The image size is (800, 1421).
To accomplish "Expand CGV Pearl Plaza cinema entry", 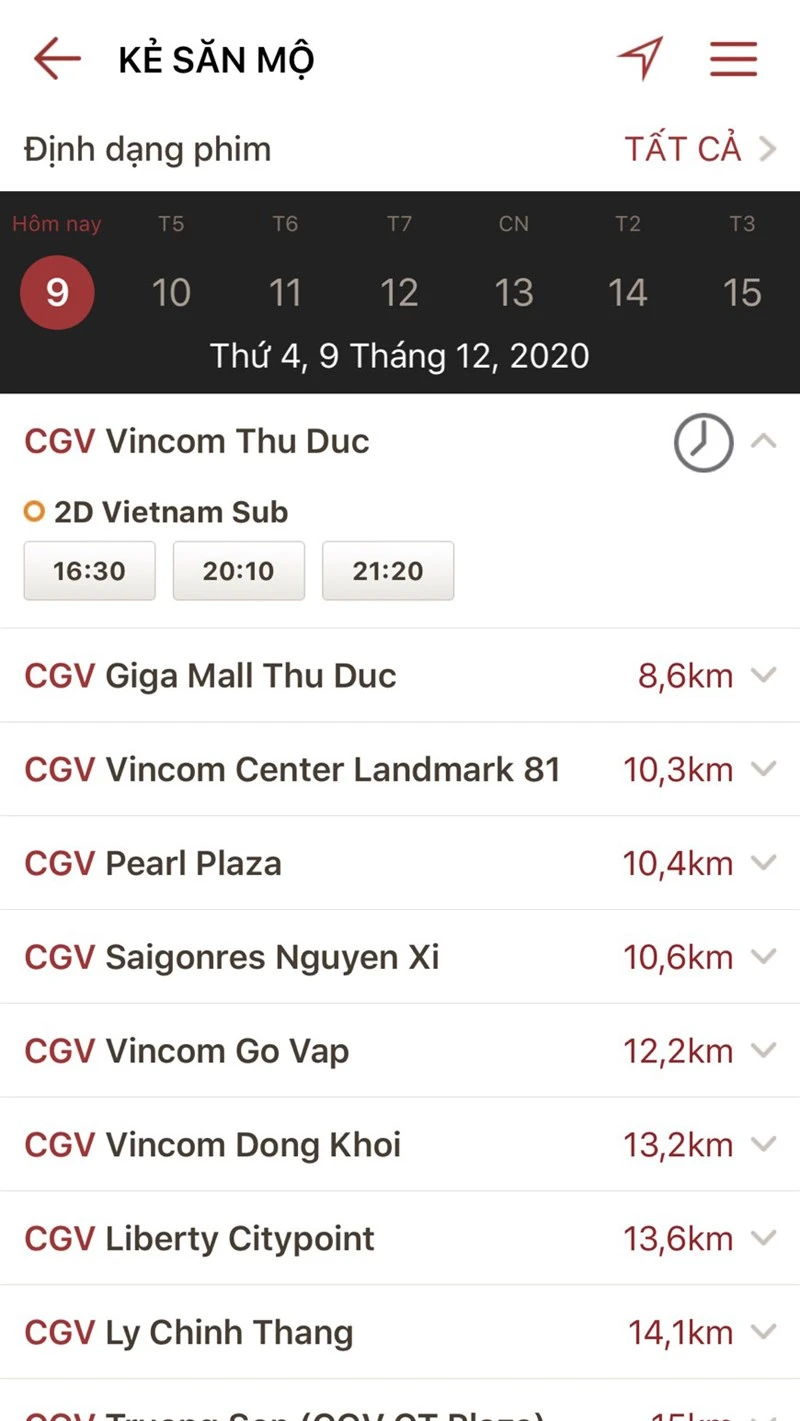I will 763,862.
